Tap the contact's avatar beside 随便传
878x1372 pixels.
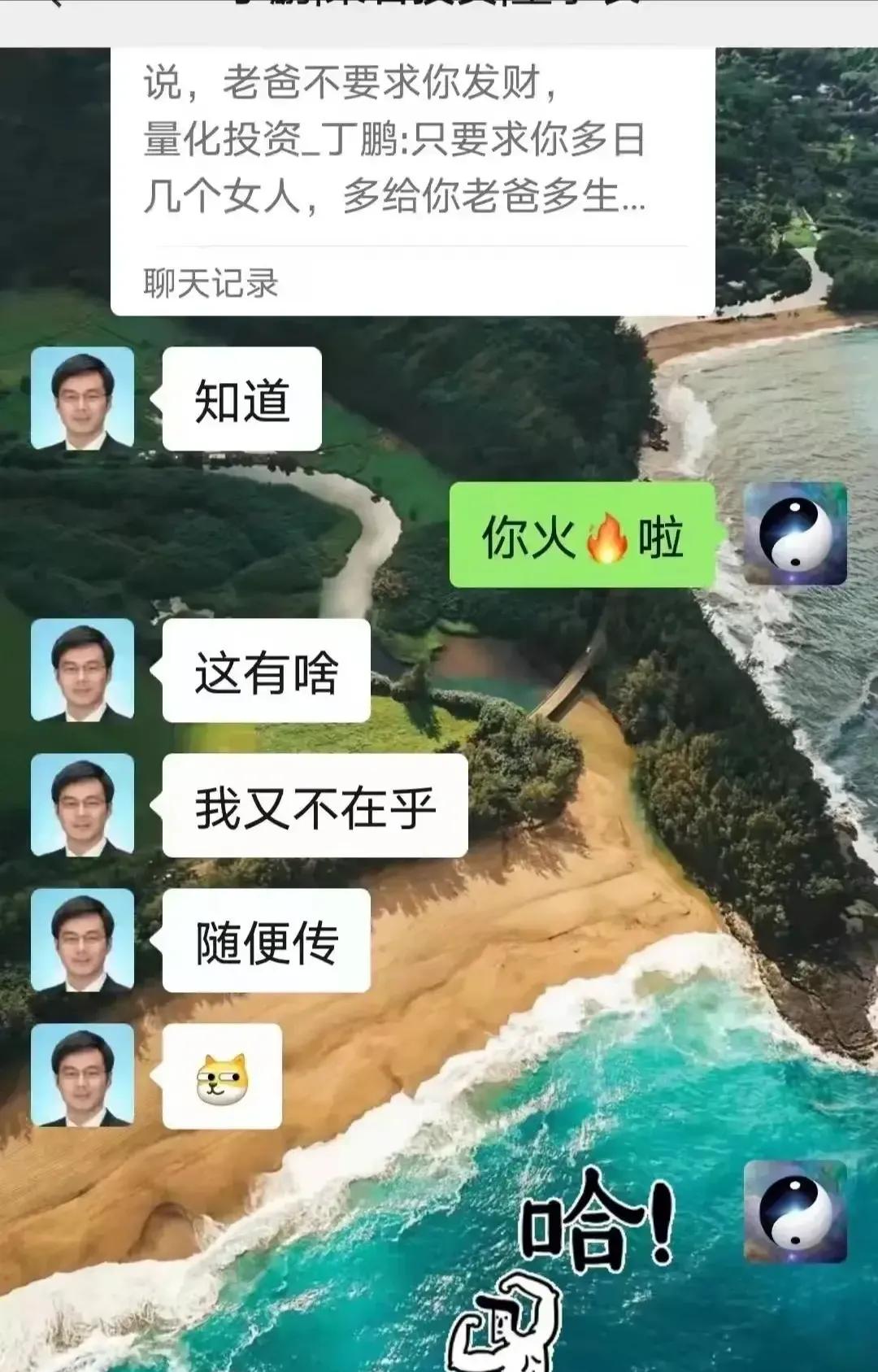pos(82,940)
